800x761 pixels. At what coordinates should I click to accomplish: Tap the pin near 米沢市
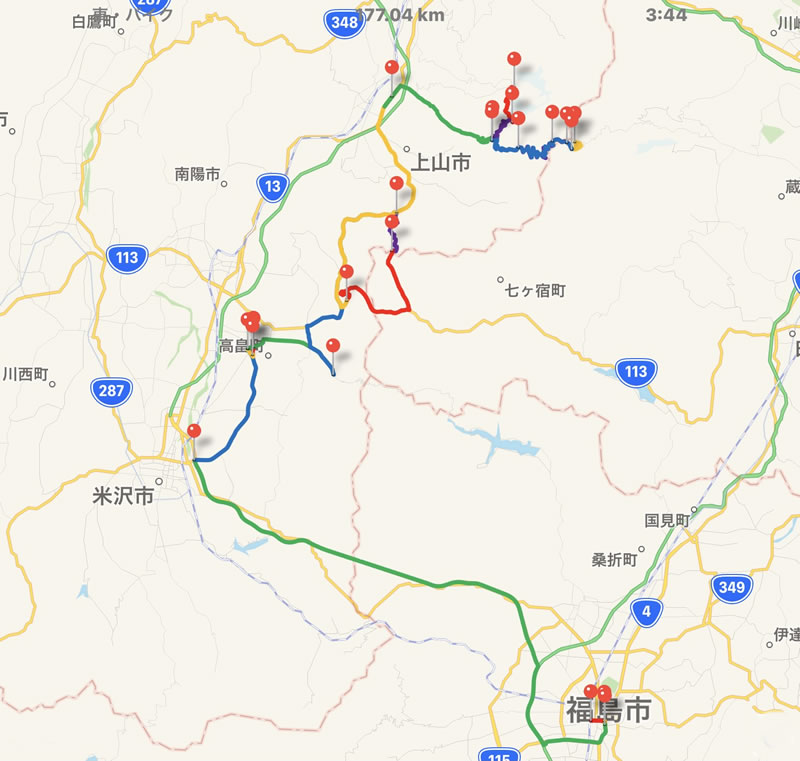[194, 432]
